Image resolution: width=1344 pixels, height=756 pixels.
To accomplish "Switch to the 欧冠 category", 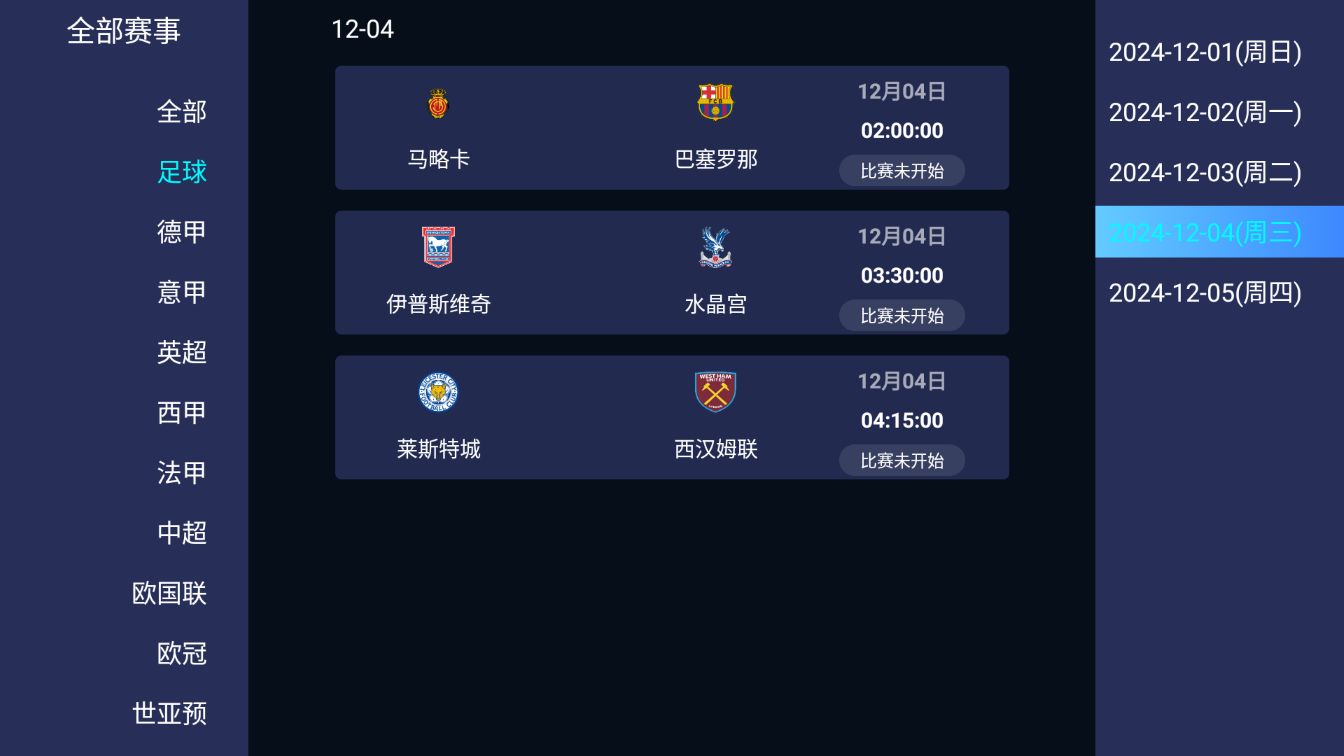I will [x=181, y=653].
